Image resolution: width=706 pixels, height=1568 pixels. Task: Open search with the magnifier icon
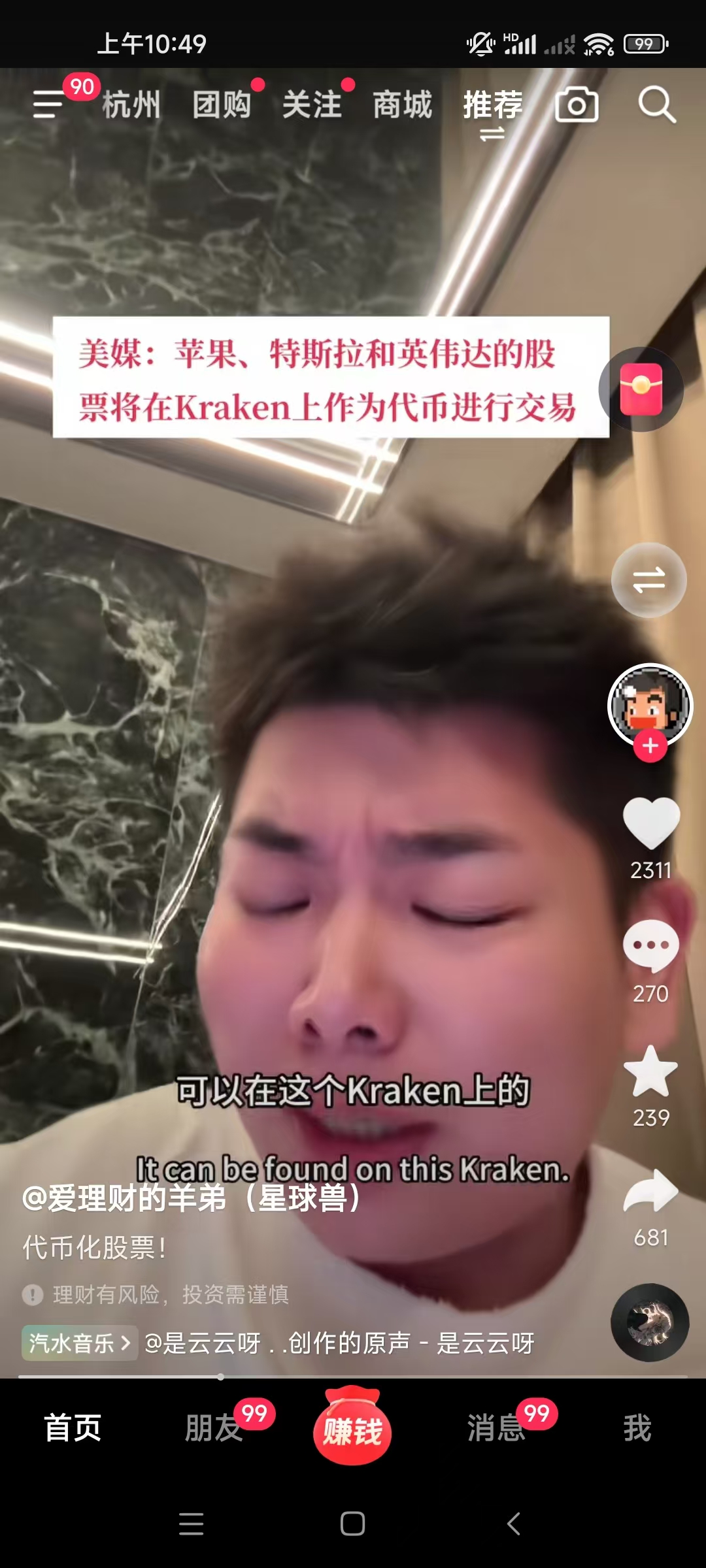pos(656,105)
